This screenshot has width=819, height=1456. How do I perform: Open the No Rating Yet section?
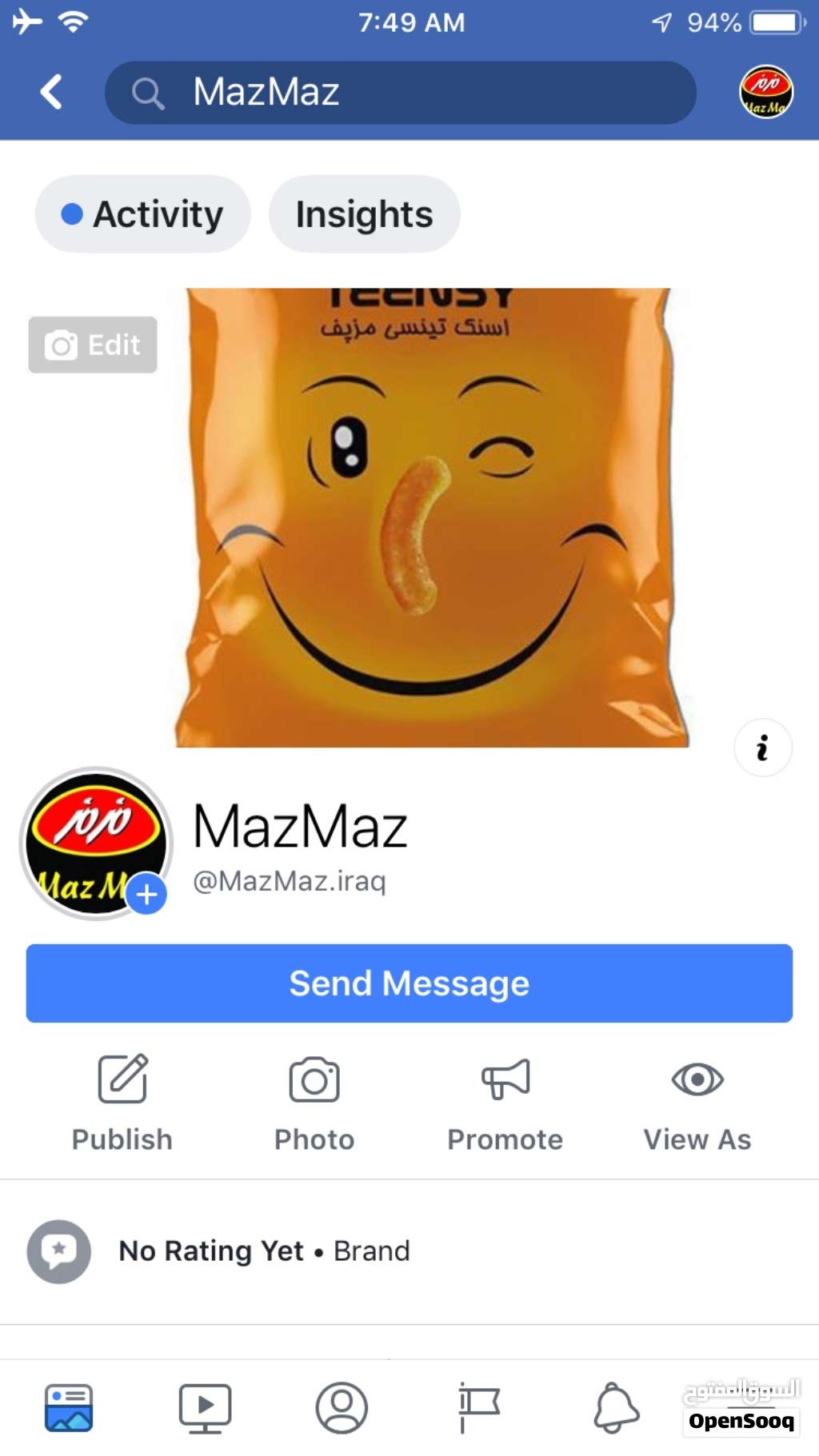coord(264,1251)
